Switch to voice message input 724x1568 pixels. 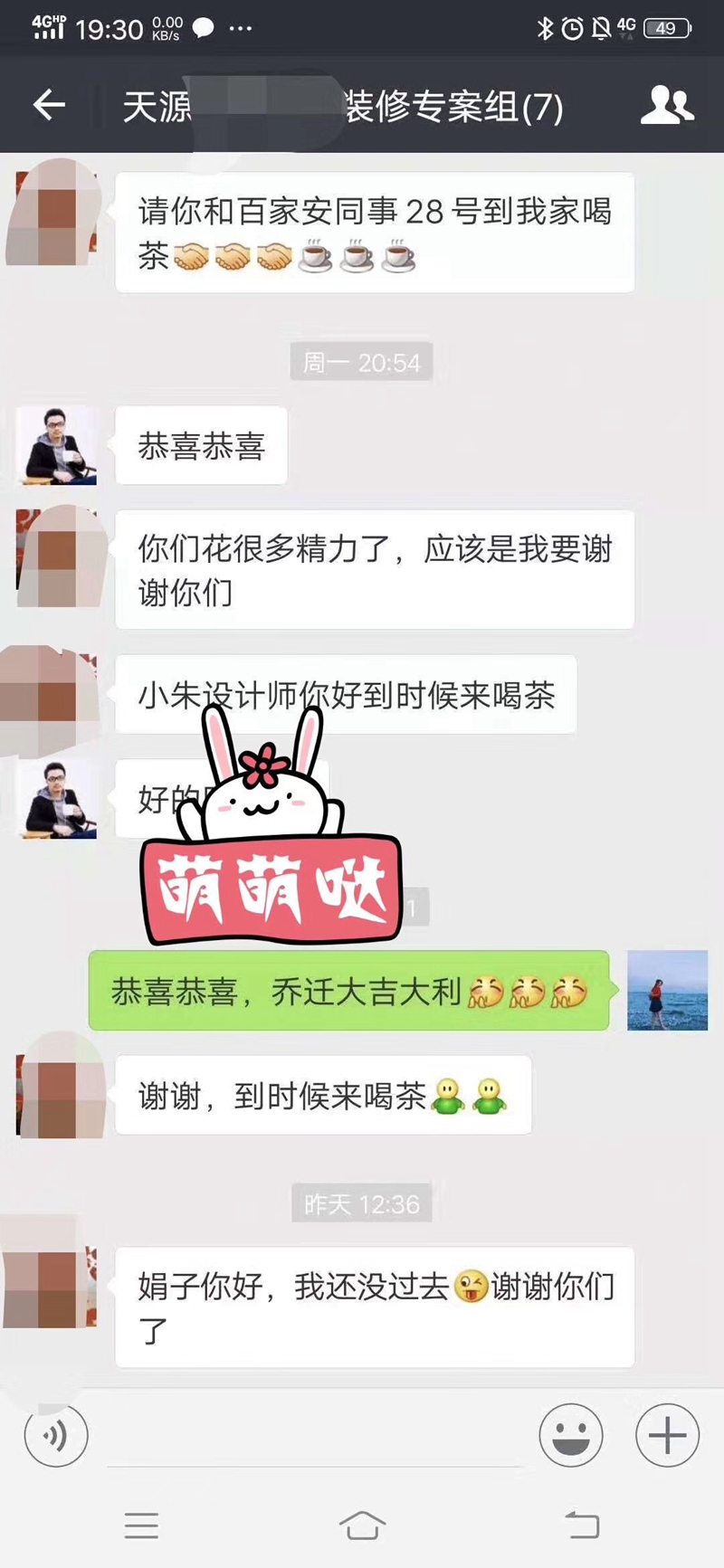pos(56,1436)
